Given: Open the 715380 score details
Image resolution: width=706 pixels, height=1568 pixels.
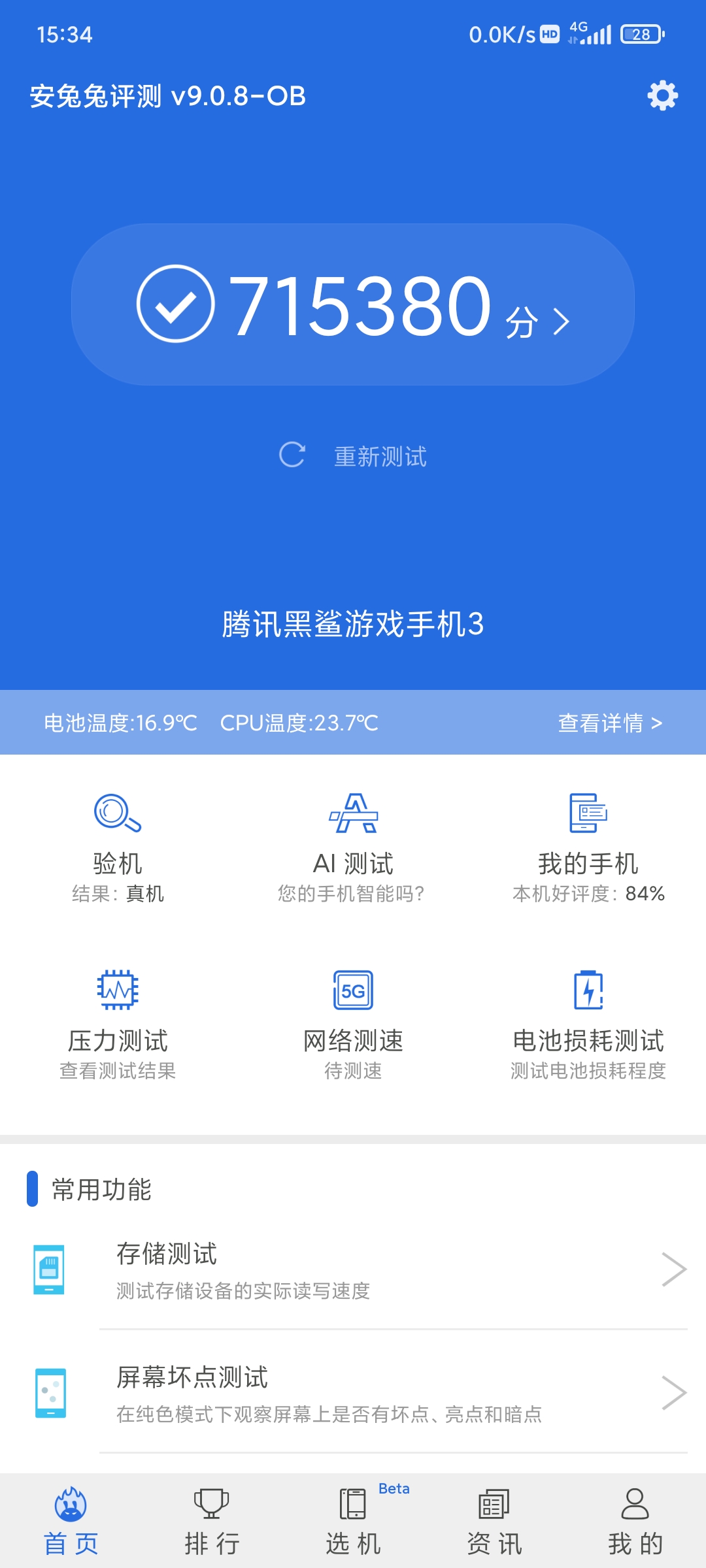Looking at the screenshot, I should [353, 304].
